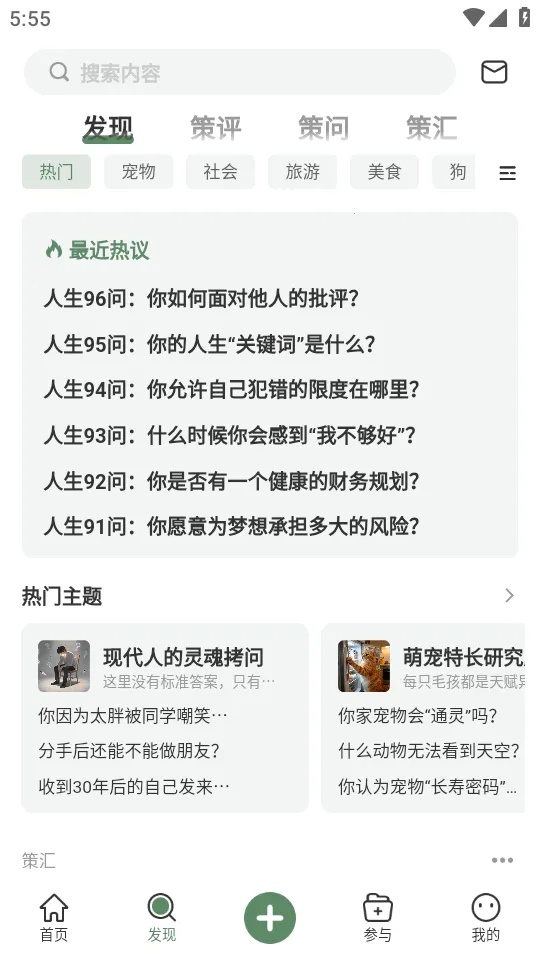The height and width of the screenshot is (960, 540).
Task: Tap the 搜索内容 search box
Action: click(x=239, y=72)
